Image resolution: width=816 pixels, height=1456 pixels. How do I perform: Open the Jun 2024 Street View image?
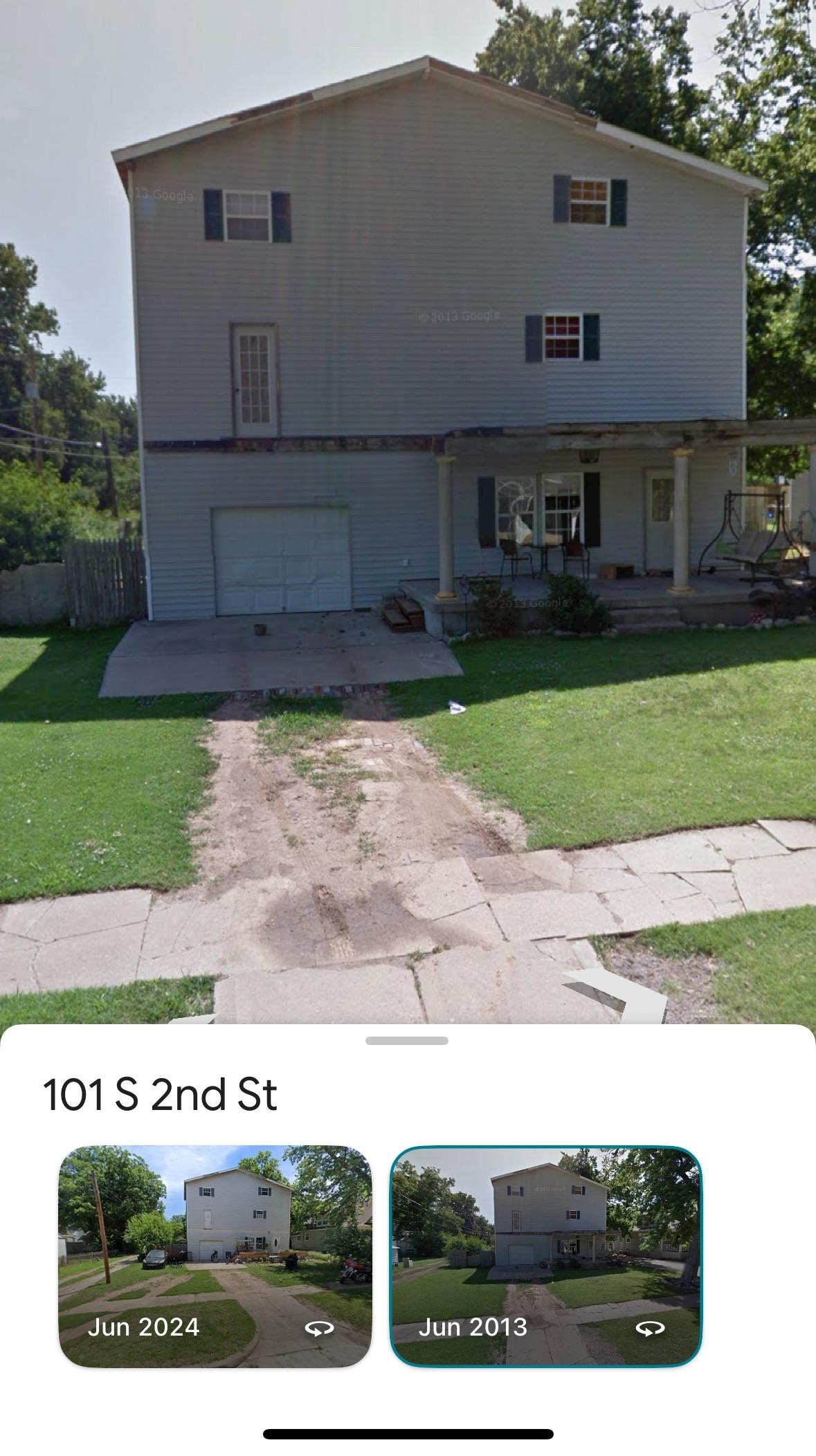point(215,1256)
